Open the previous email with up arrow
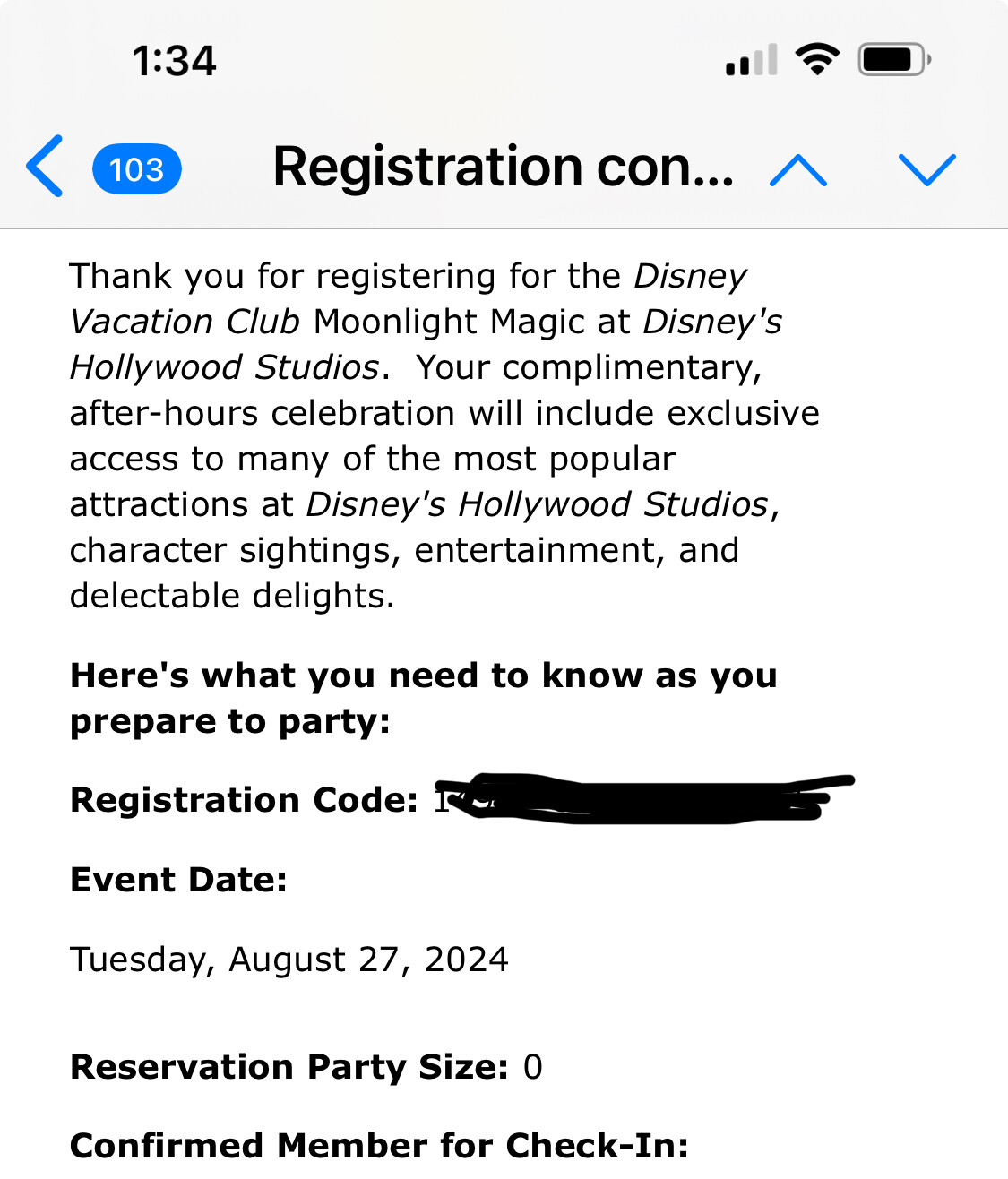 point(797,169)
